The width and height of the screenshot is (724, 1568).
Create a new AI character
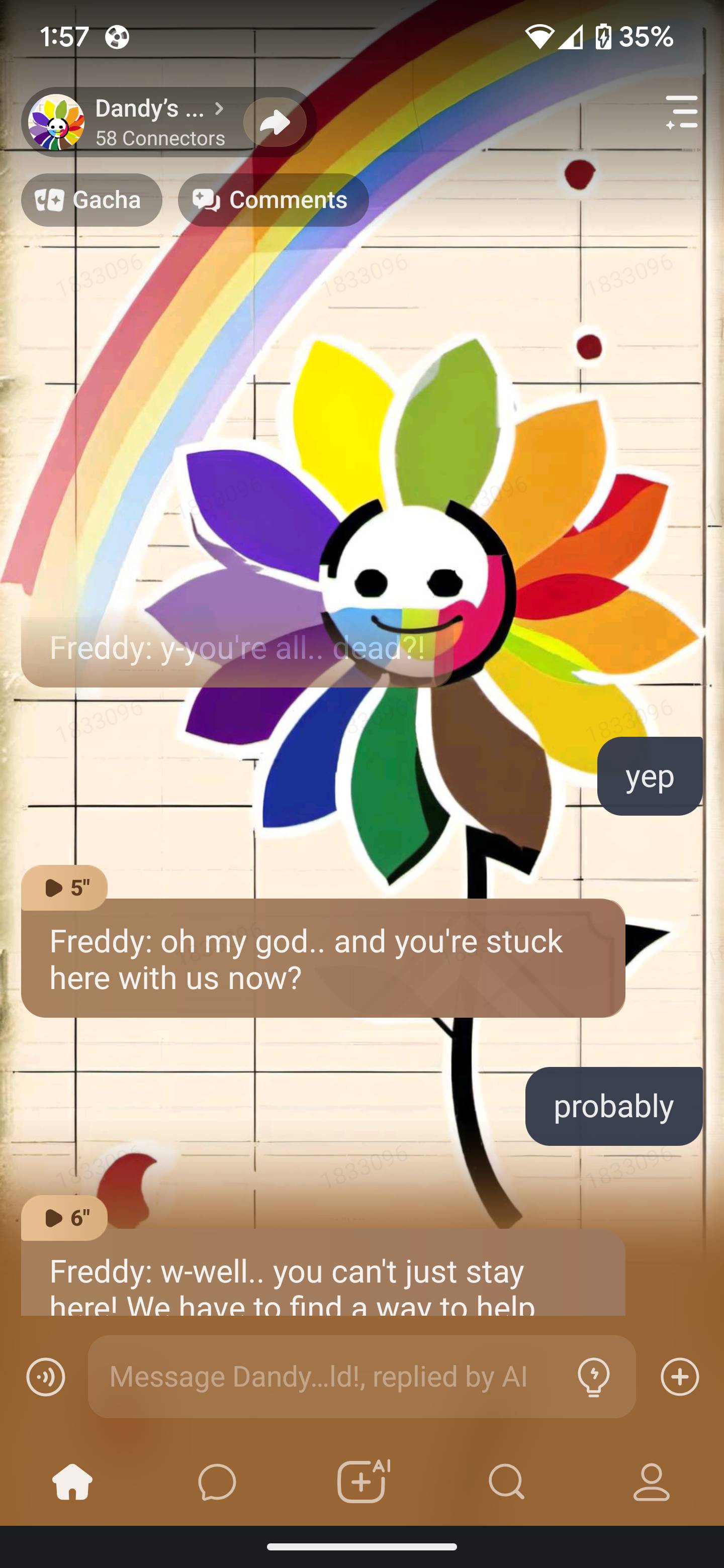pos(363,1482)
